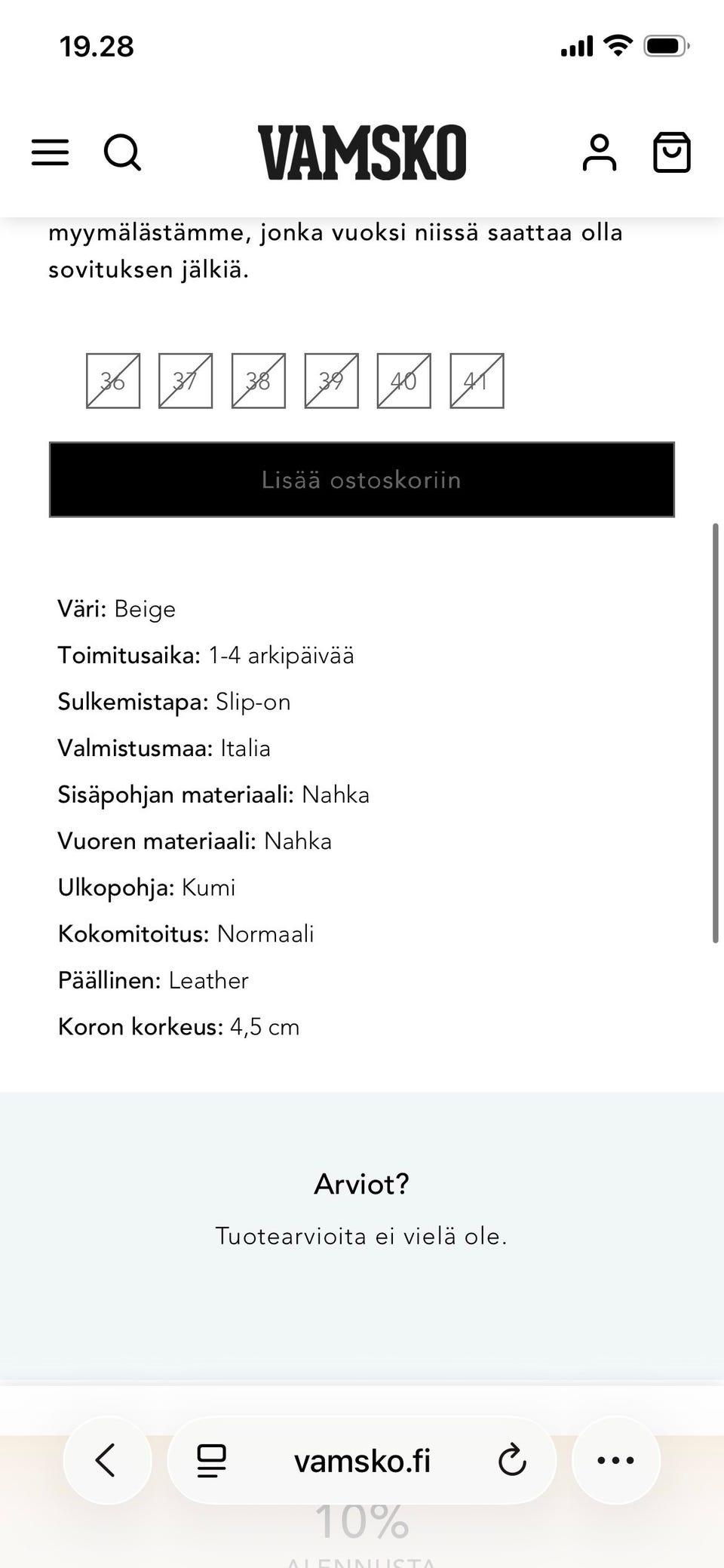Select shoe size 38

click(x=258, y=381)
